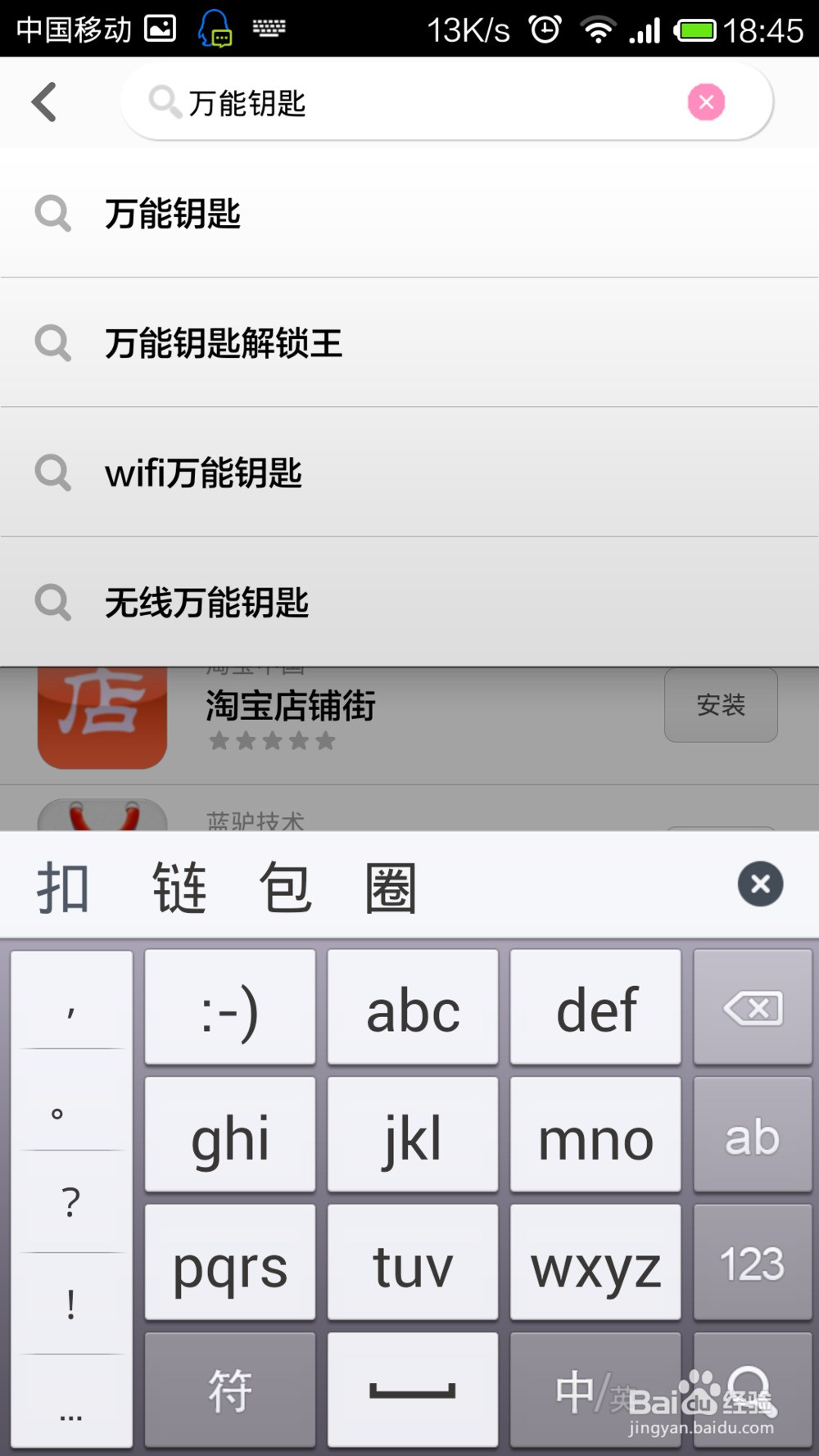Install 淘宝店铺街 with the 安装 button
The height and width of the screenshot is (1456, 819).
pyautogui.click(x=720, y=705)
